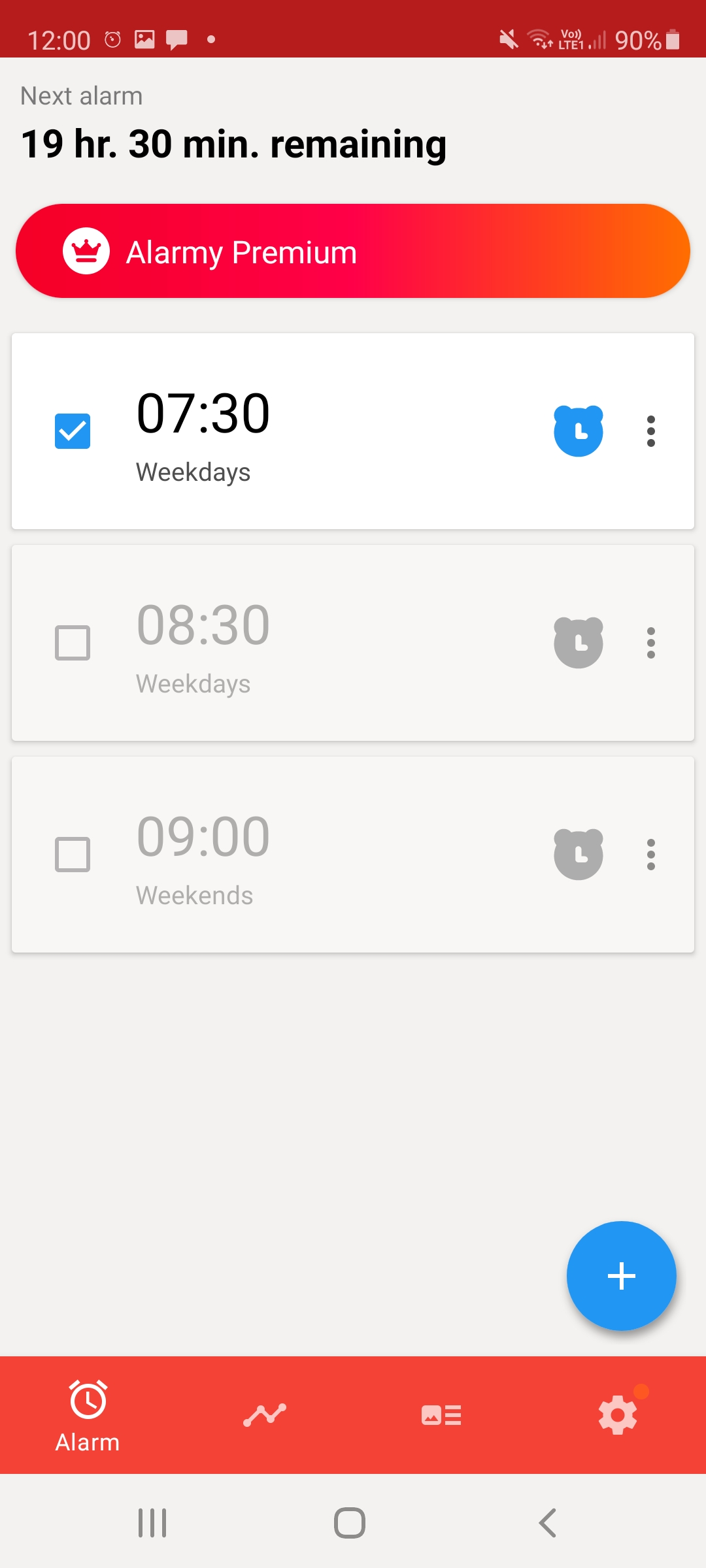Switch to the Alarm tab

pyautogui.click(x=88, y=1415)
